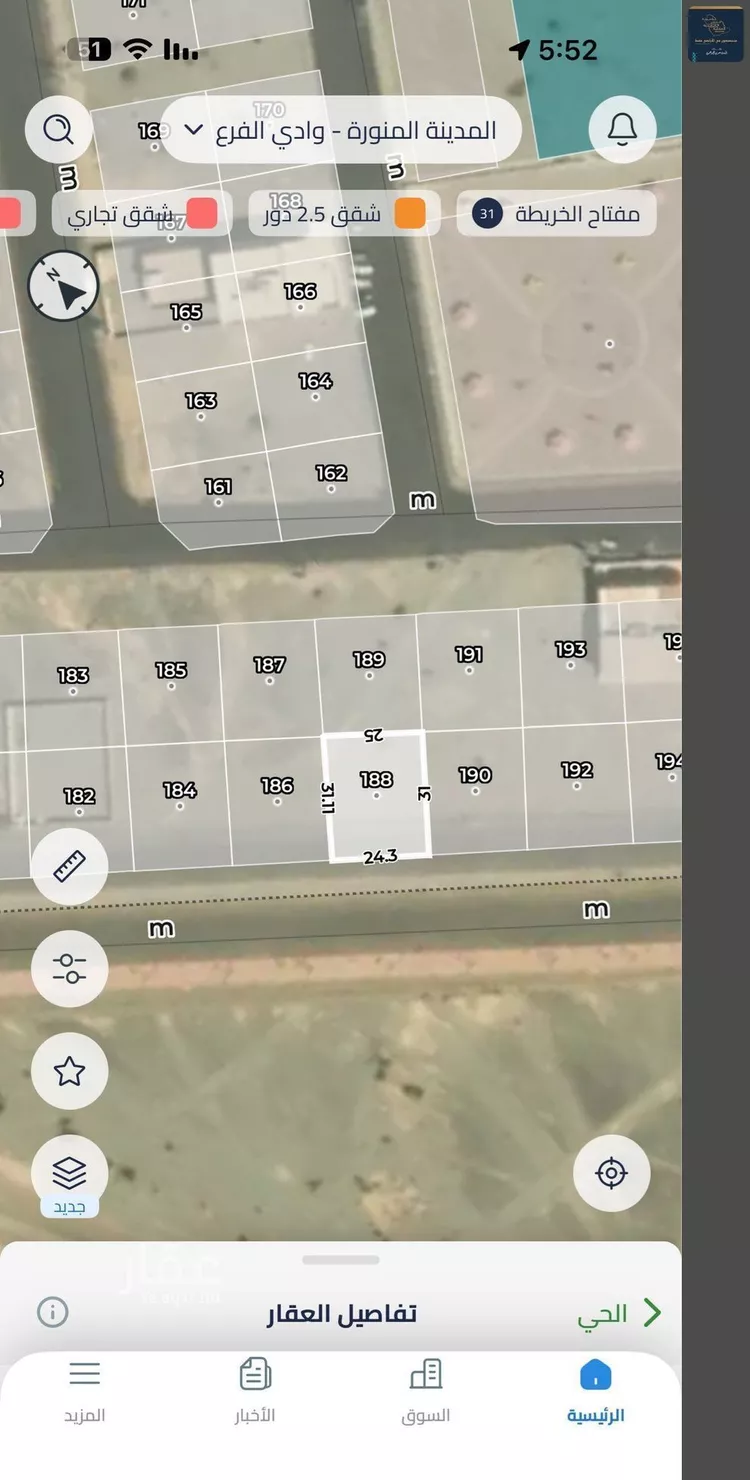Image resolution: width=750 pixels, height=1480 pixels.
Task: Open the search magnifier icon
Action: coord(59,129)
